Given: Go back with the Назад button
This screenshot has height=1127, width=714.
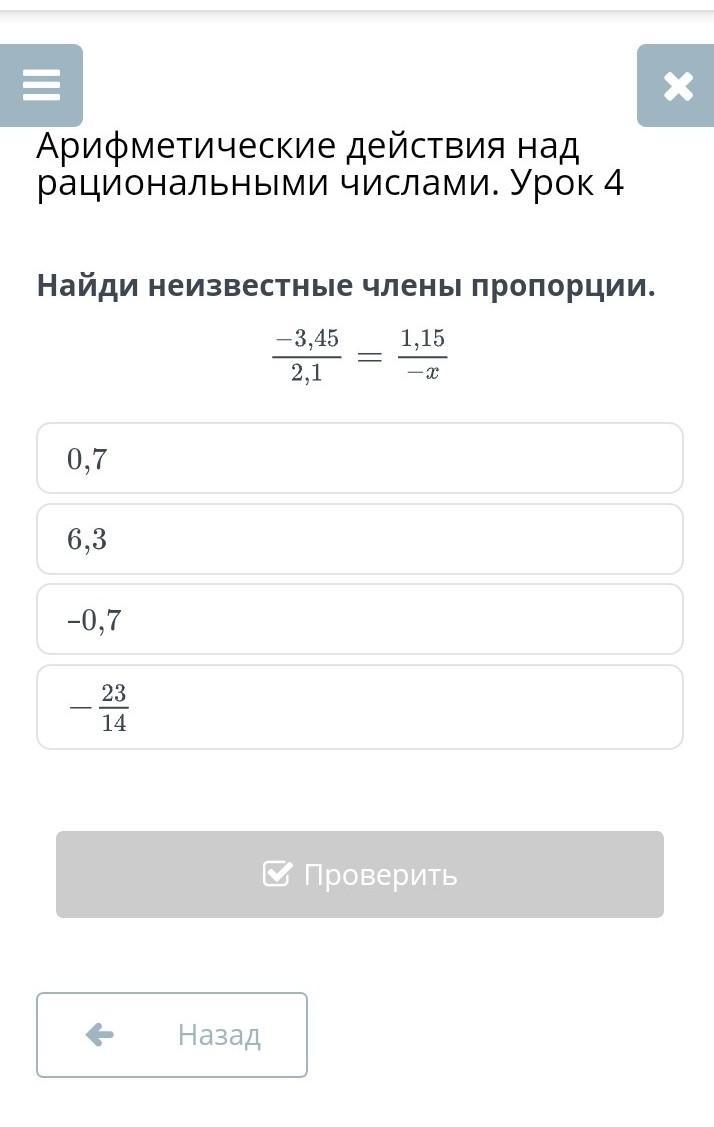Looking at the screenshot, I should (x=172, y=1035).
